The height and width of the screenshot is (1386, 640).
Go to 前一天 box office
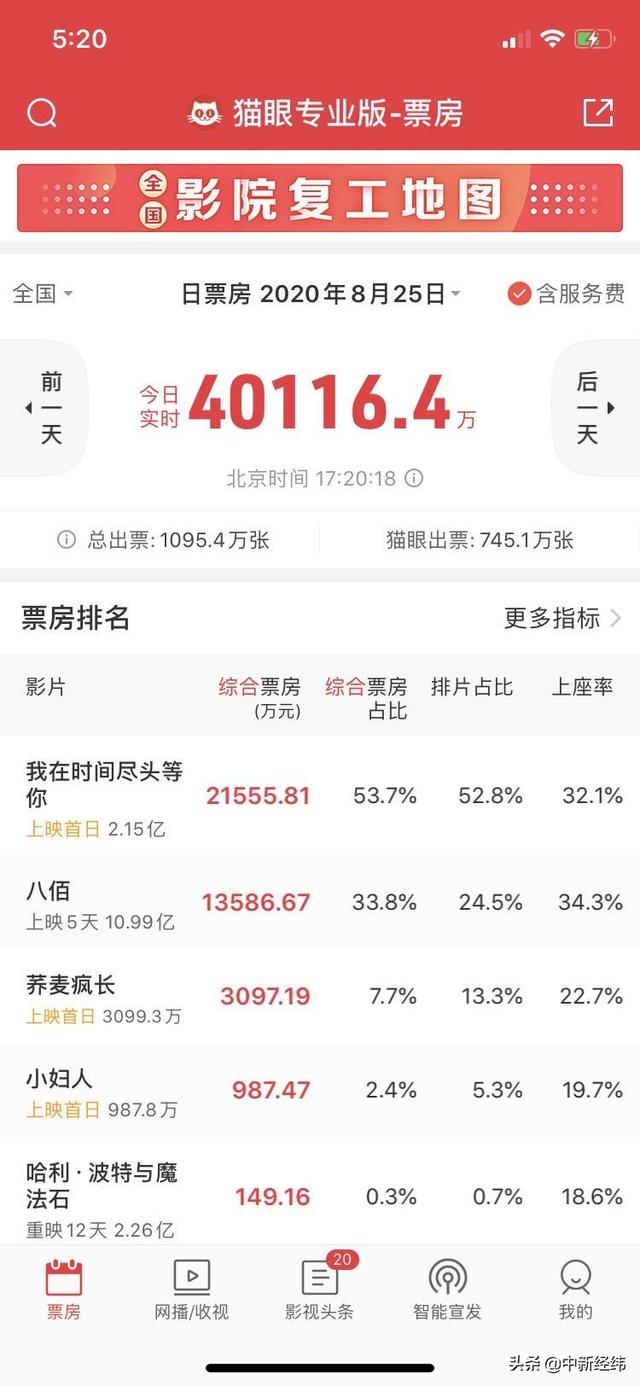tap(46, 408)
